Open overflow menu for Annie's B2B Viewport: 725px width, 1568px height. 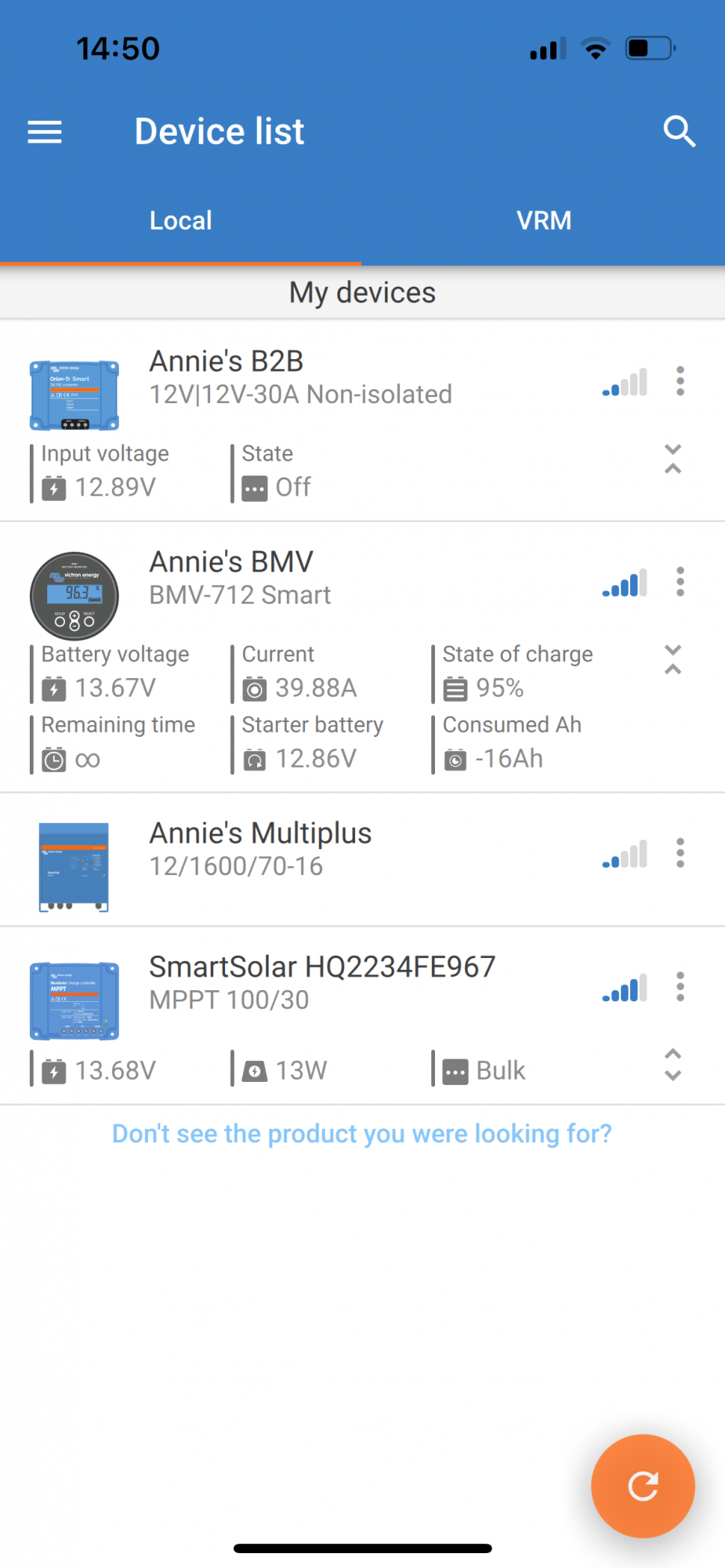(680, 381)
